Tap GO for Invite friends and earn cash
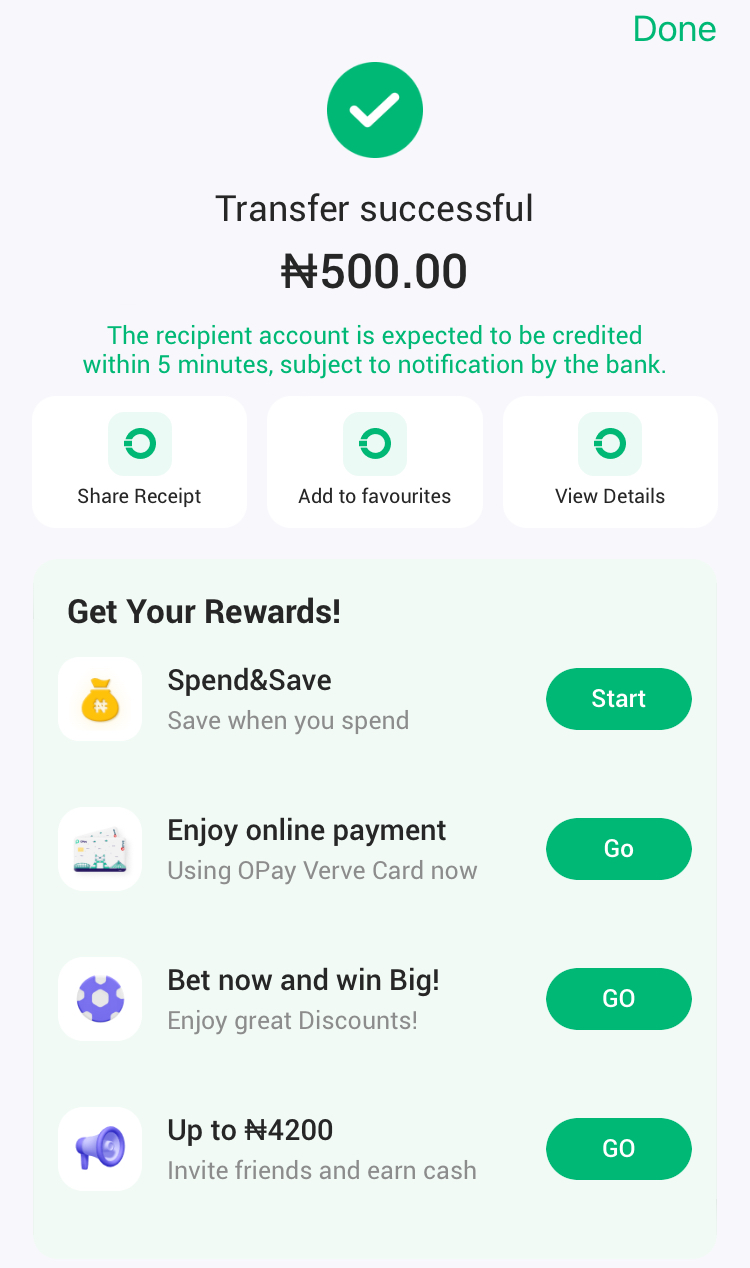Image resolution: width=750 pixels, height=1268 pixels. click(x=618, y=1149)
